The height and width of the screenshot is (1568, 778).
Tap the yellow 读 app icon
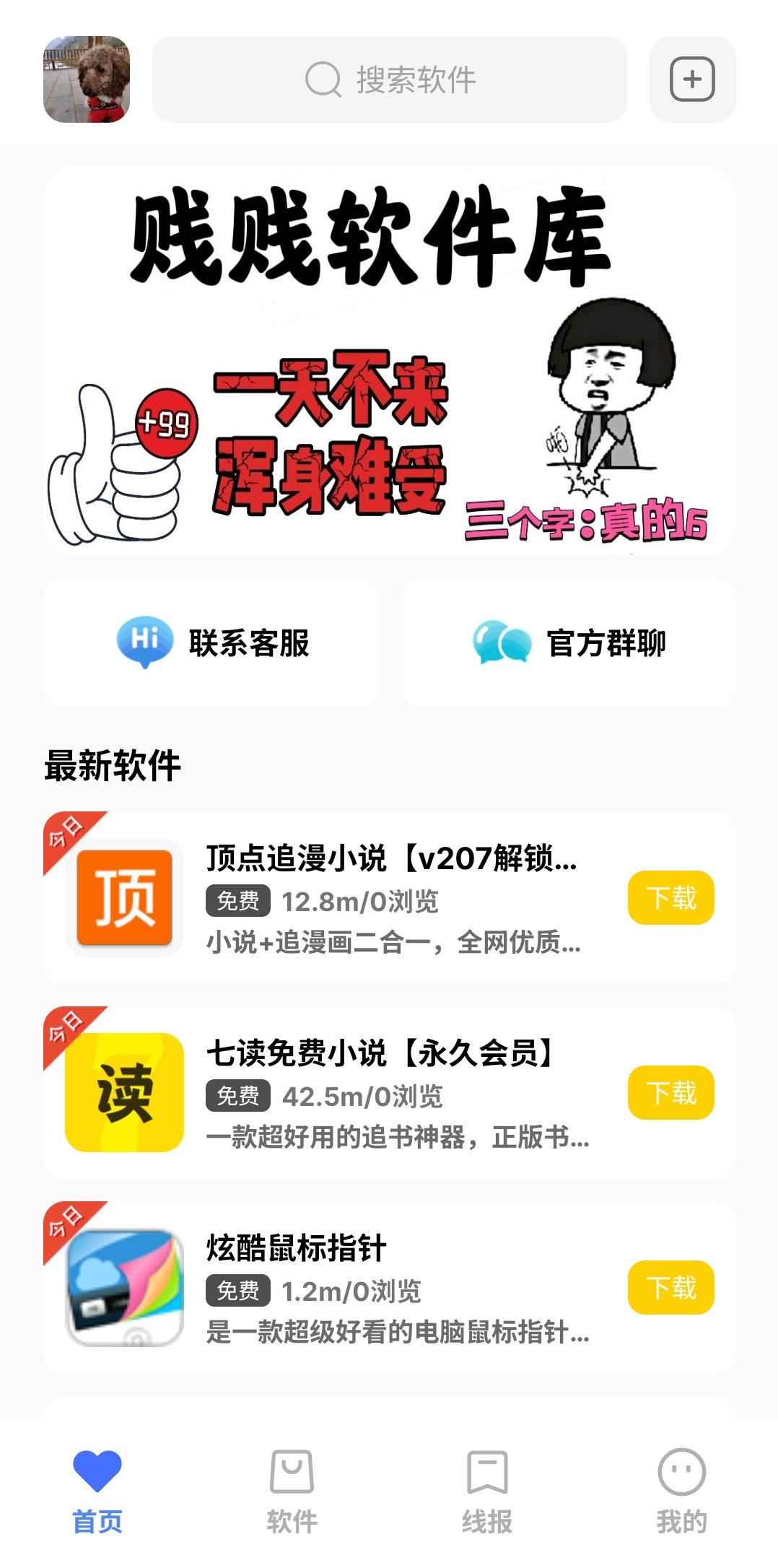(124, 1092)
